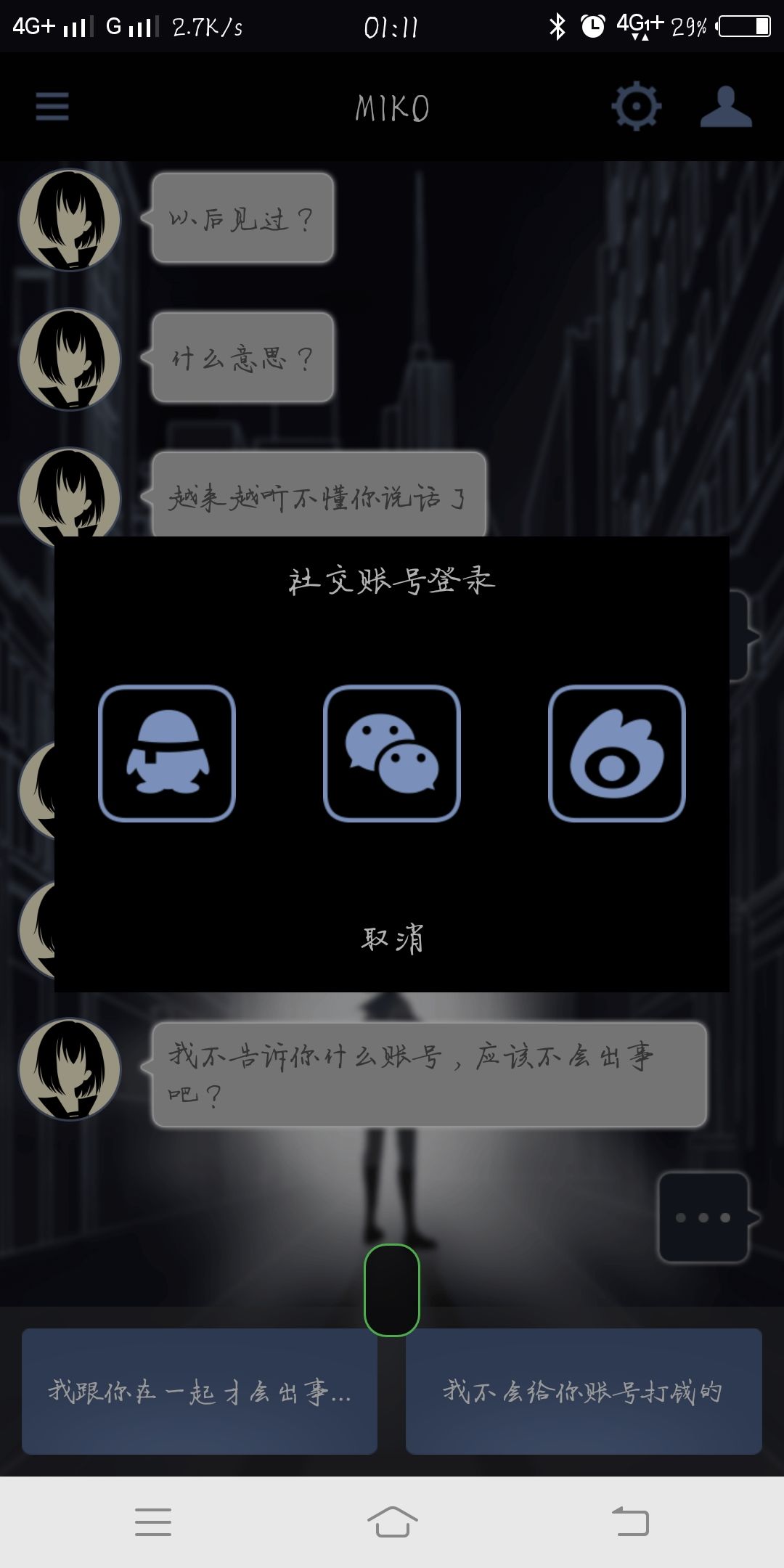
Task: Tap the system back button
Action: pos(630,1522)
